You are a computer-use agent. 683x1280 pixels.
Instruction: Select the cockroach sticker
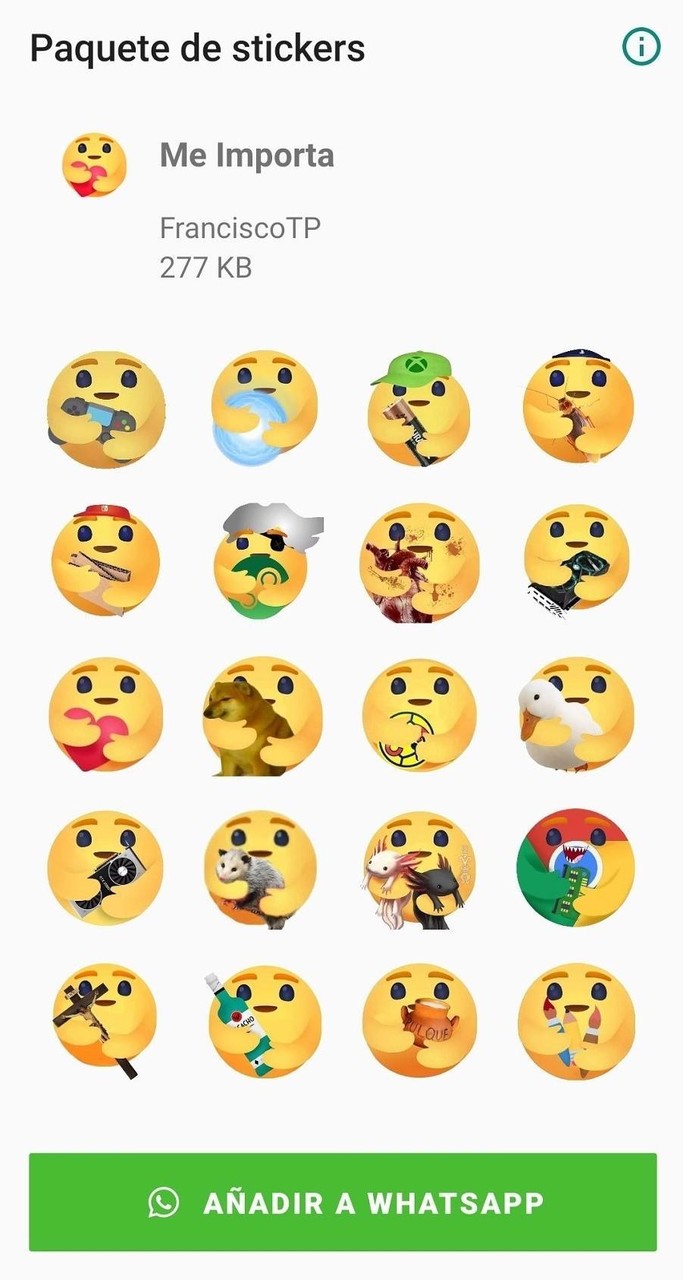[577, 408]
